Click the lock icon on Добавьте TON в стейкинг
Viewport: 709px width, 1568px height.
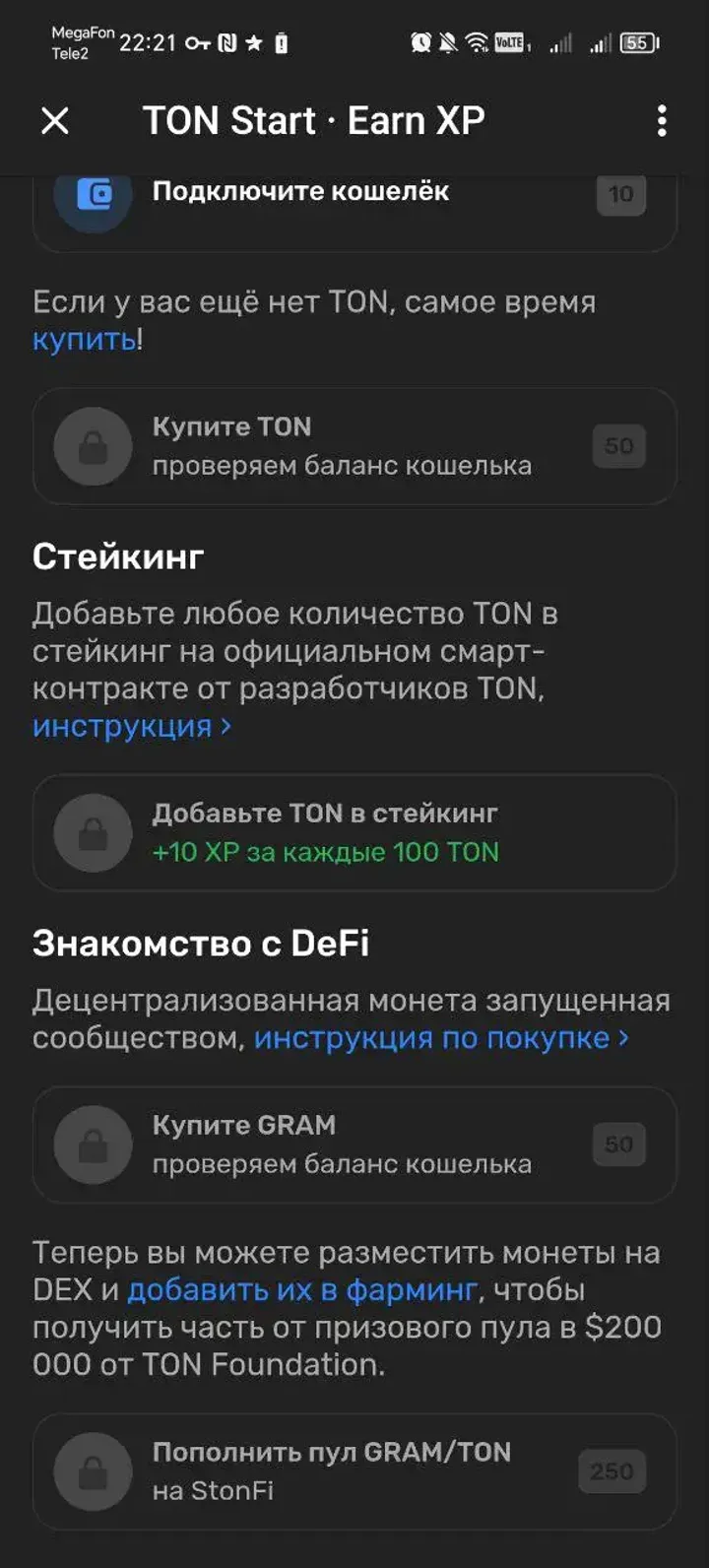[92, 832]
